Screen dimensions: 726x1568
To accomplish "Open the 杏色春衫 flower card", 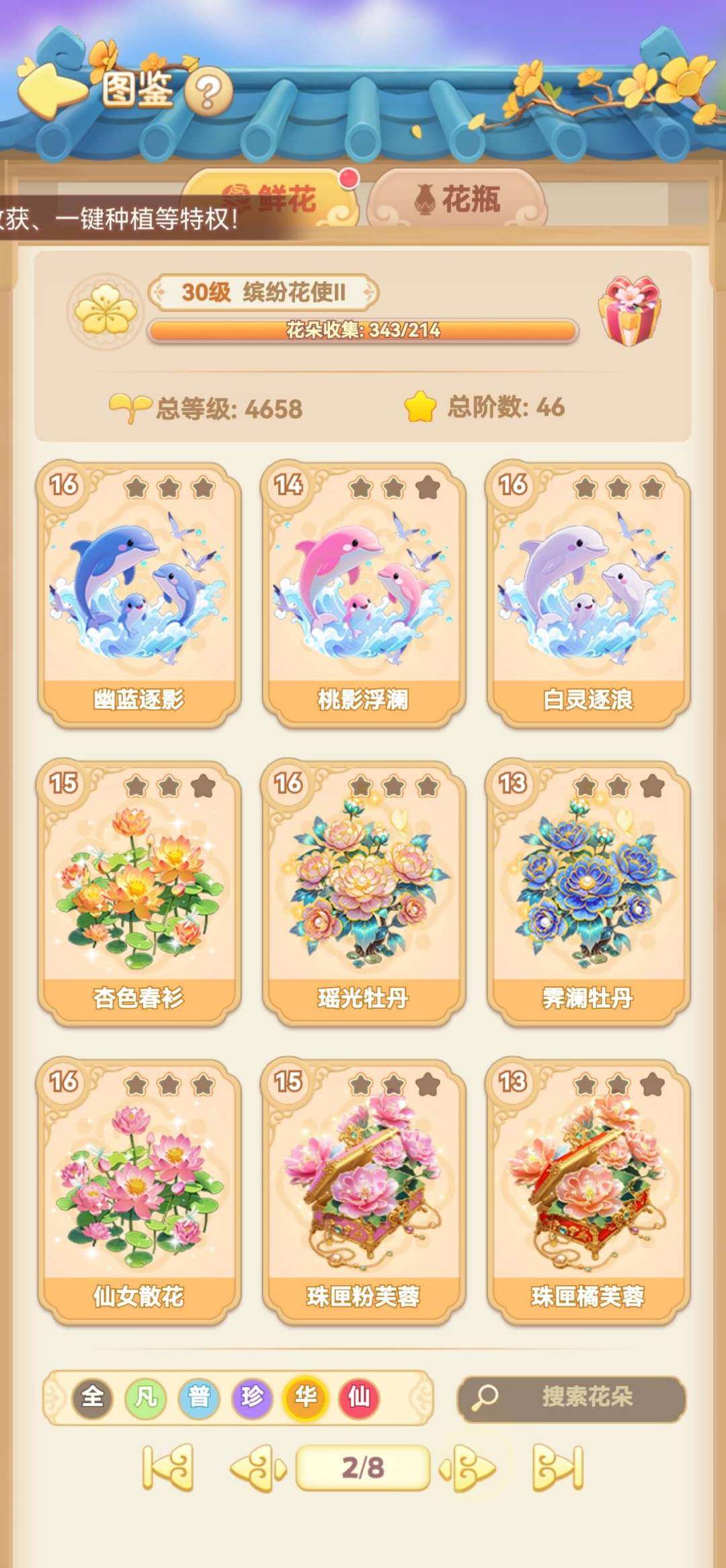I will [x=139, y=893].
